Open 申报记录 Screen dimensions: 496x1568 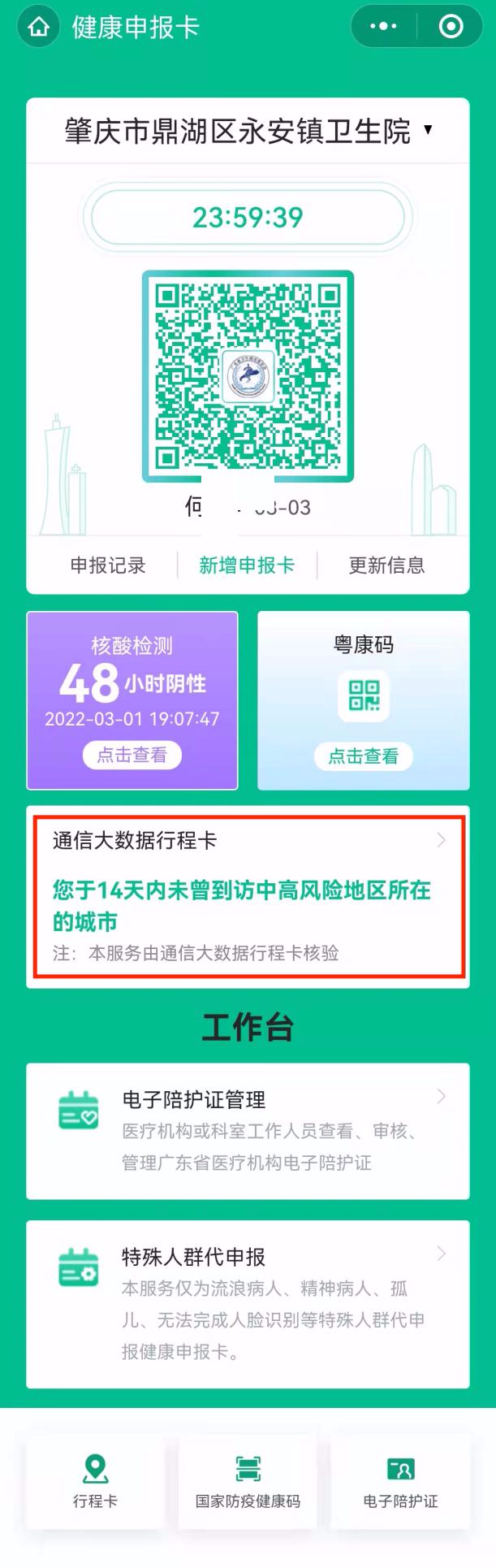[107, 565]
